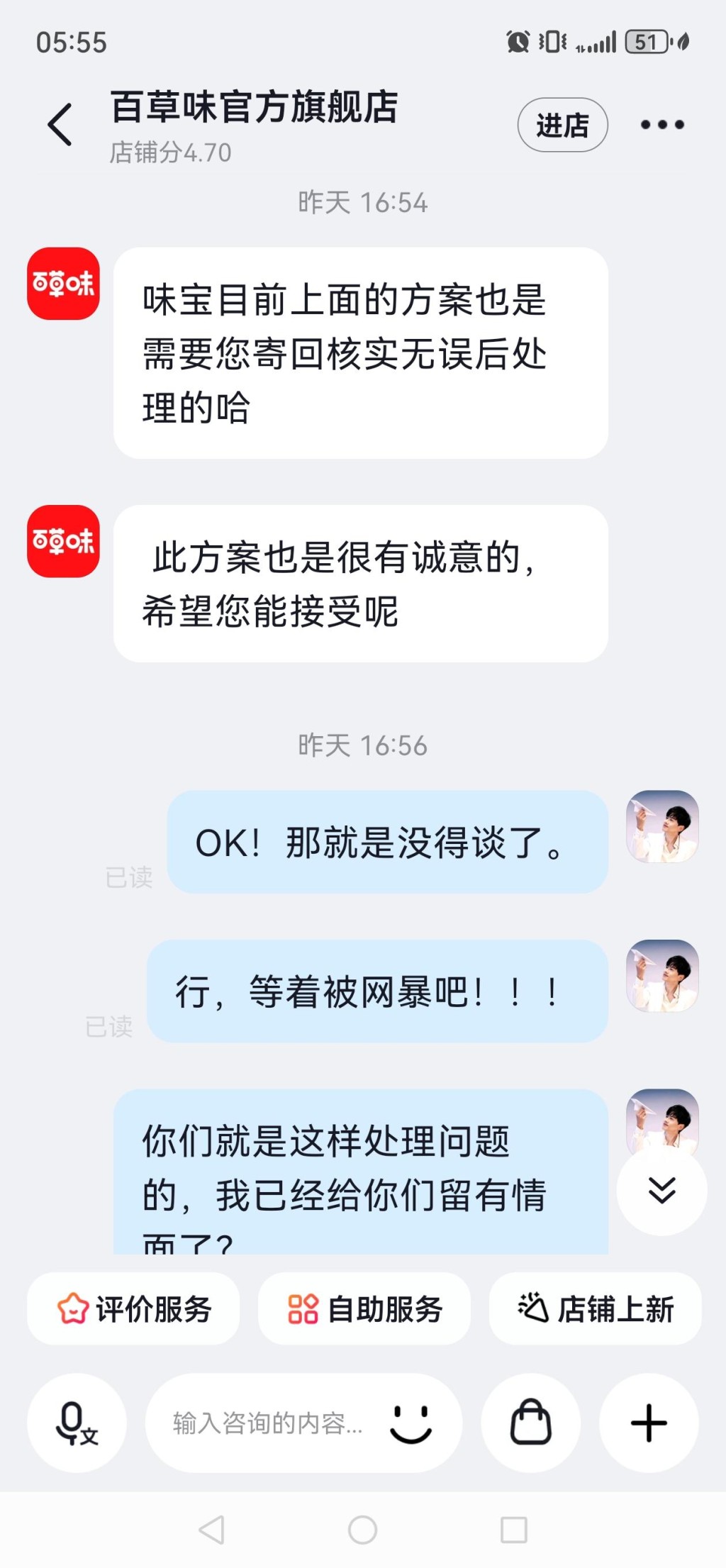Switch to voice input microphone
This screenshot has height=1568, width=726.
click(x=77, y=1423)
